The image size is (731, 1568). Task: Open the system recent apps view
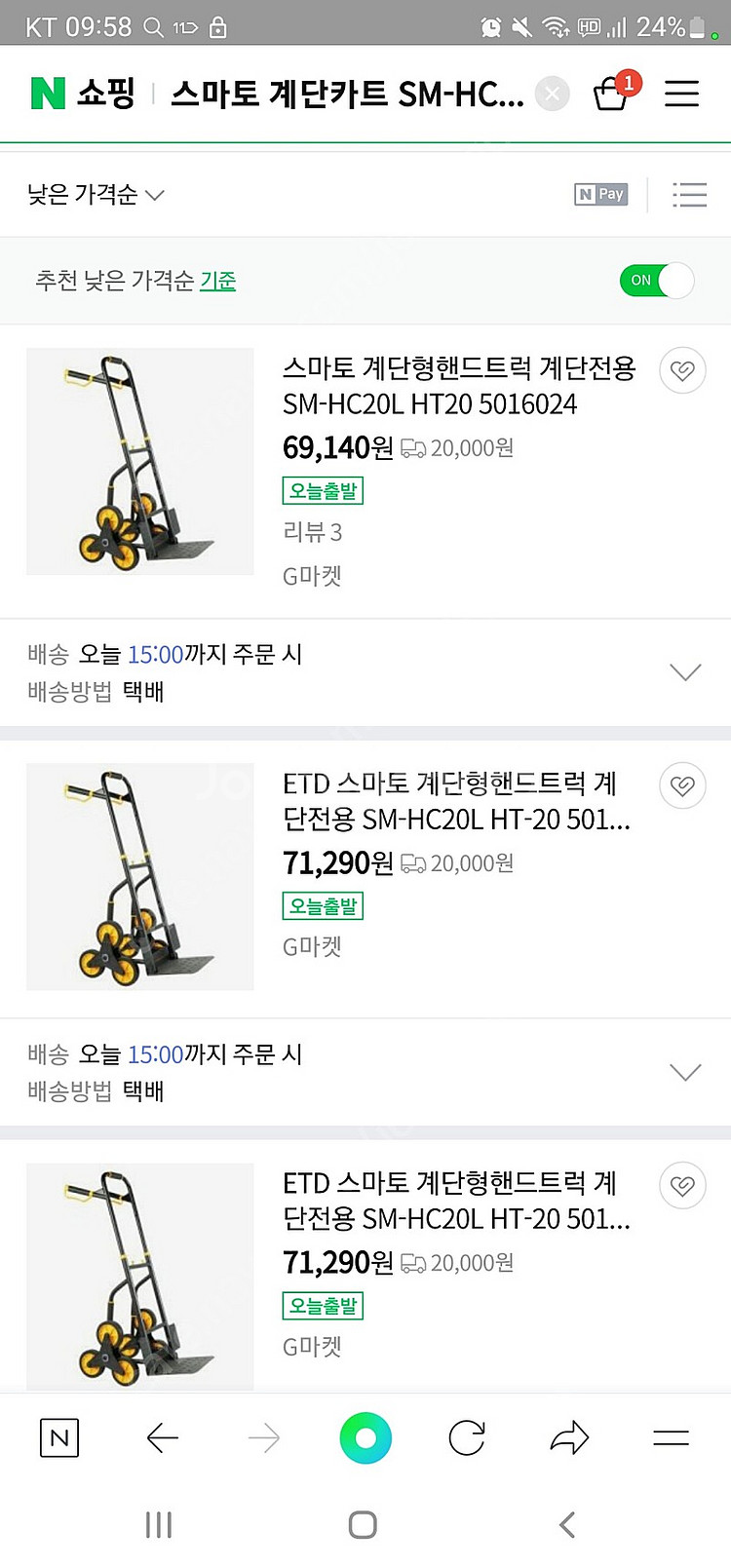[158, 1524]
